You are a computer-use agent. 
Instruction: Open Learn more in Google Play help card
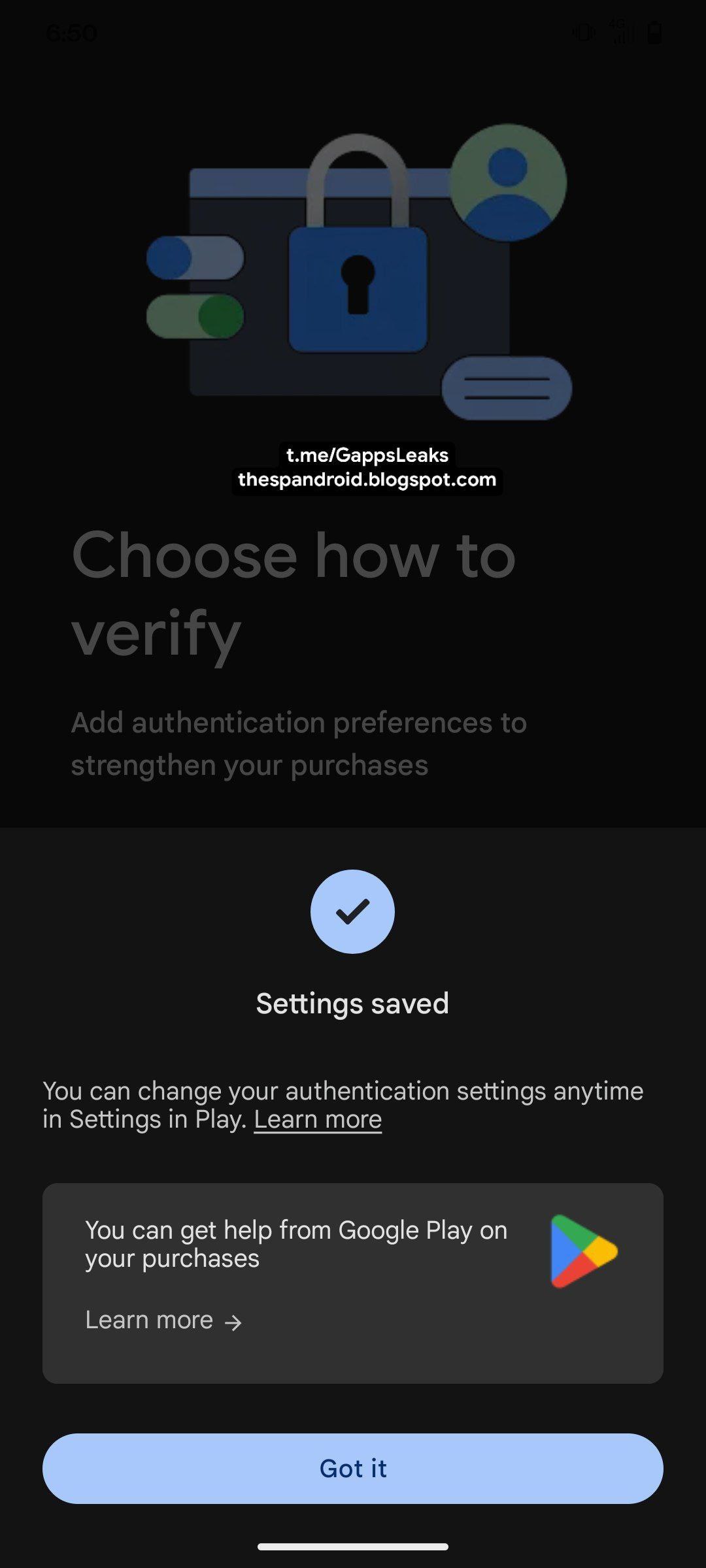[x=163, y=1320]
